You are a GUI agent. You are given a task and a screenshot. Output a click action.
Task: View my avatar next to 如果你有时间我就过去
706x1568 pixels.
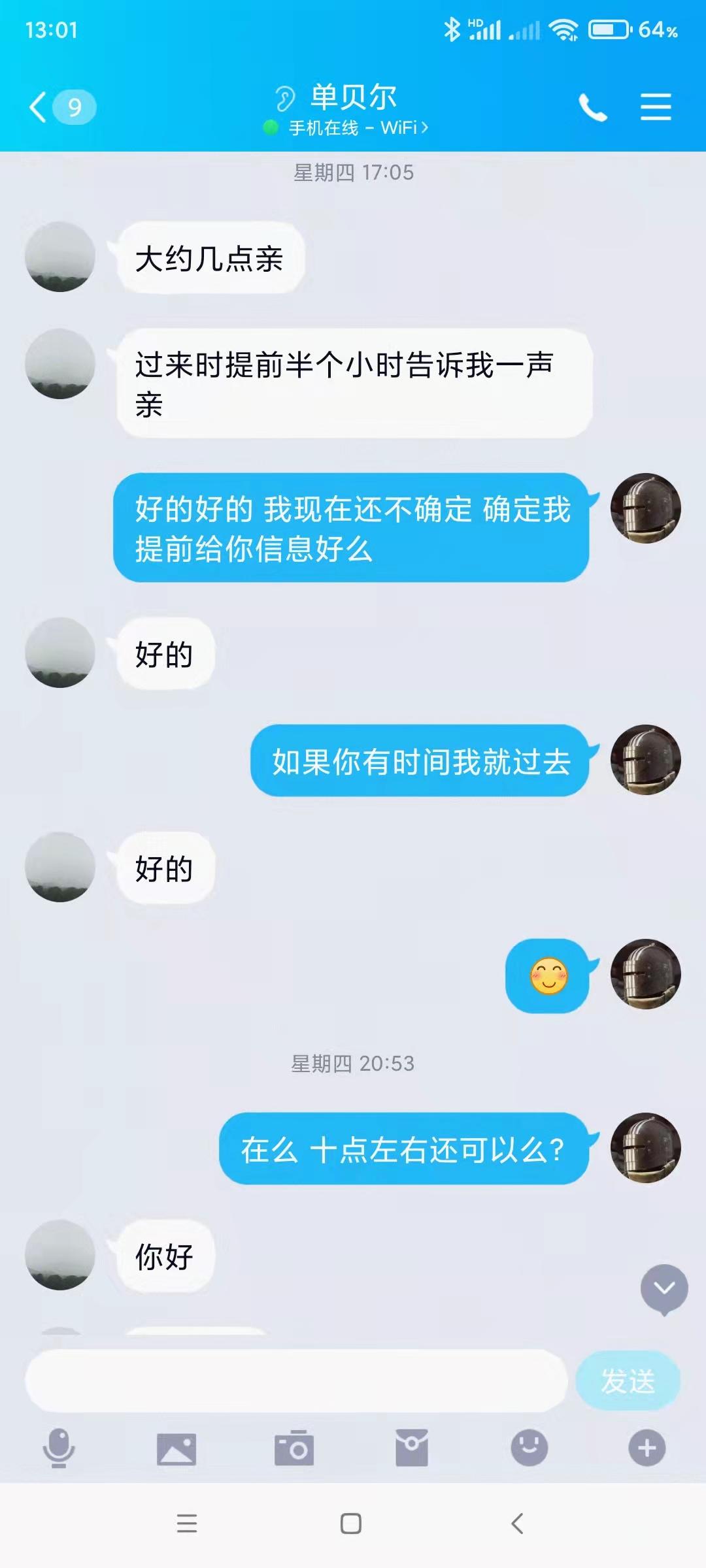(646, 760)
